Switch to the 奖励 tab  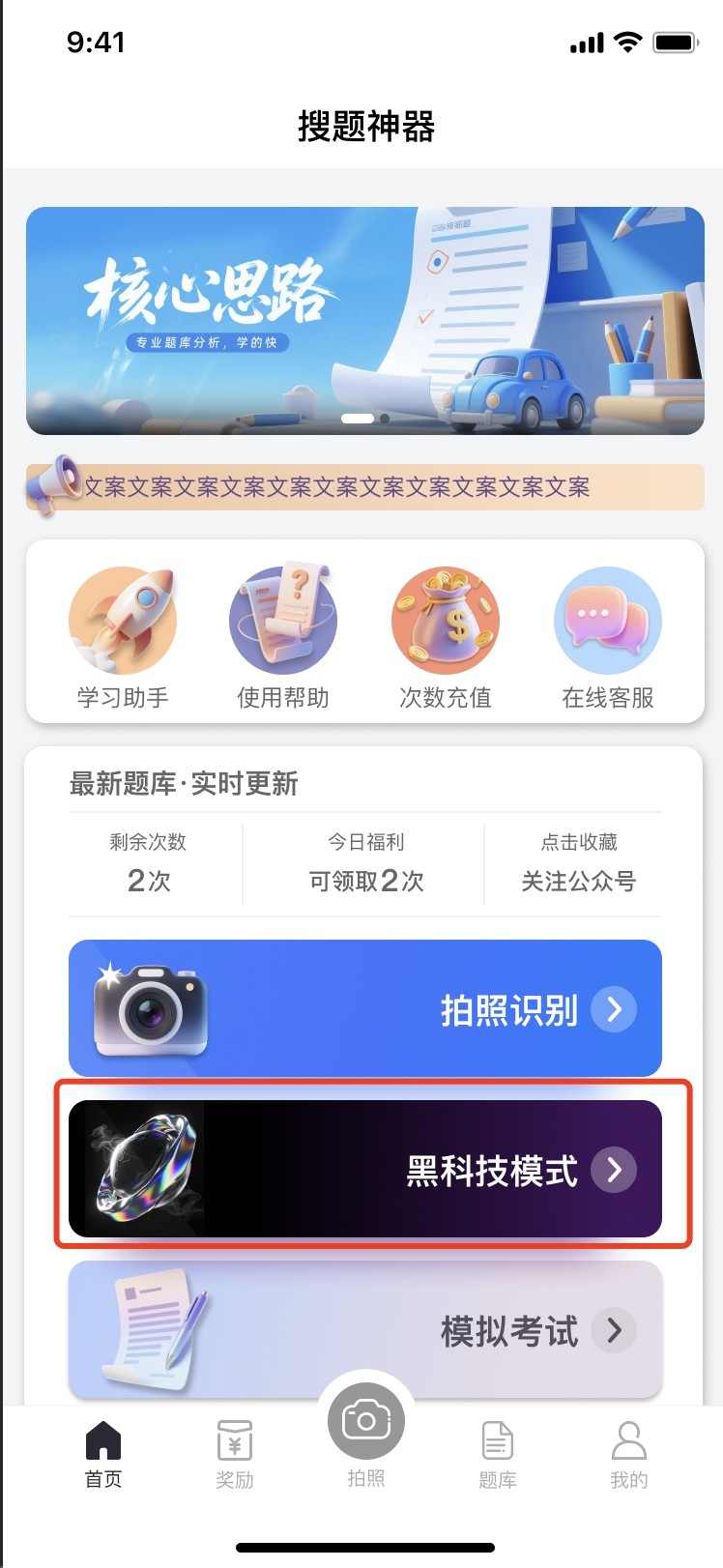(235, 1453)
